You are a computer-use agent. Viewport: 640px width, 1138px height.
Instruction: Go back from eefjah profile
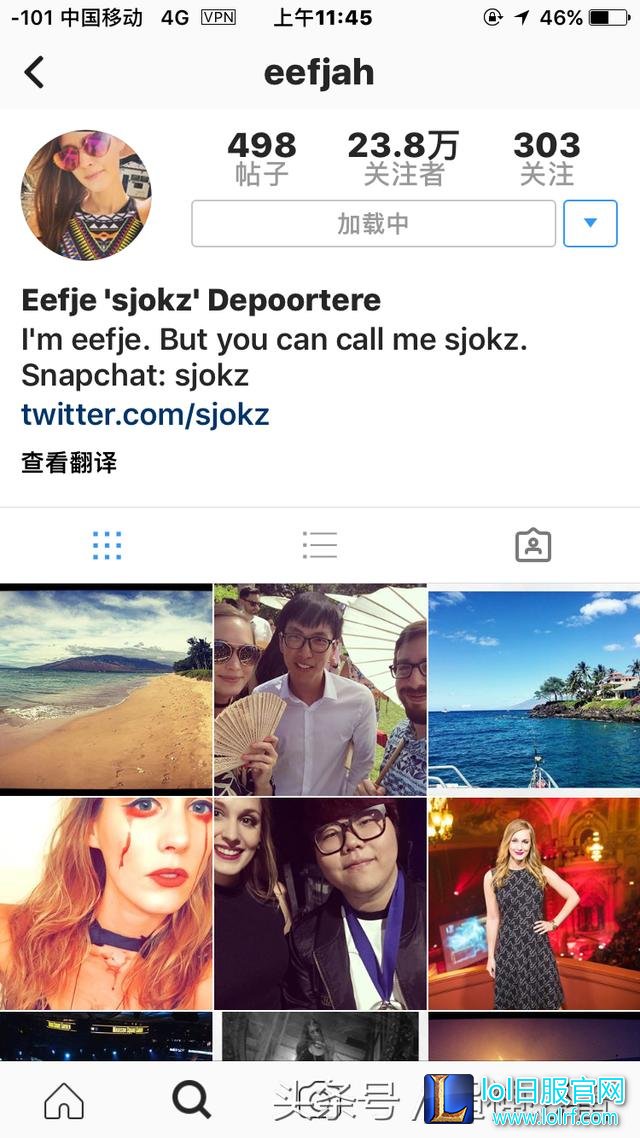pyautogui.click(x=34, y=72)
